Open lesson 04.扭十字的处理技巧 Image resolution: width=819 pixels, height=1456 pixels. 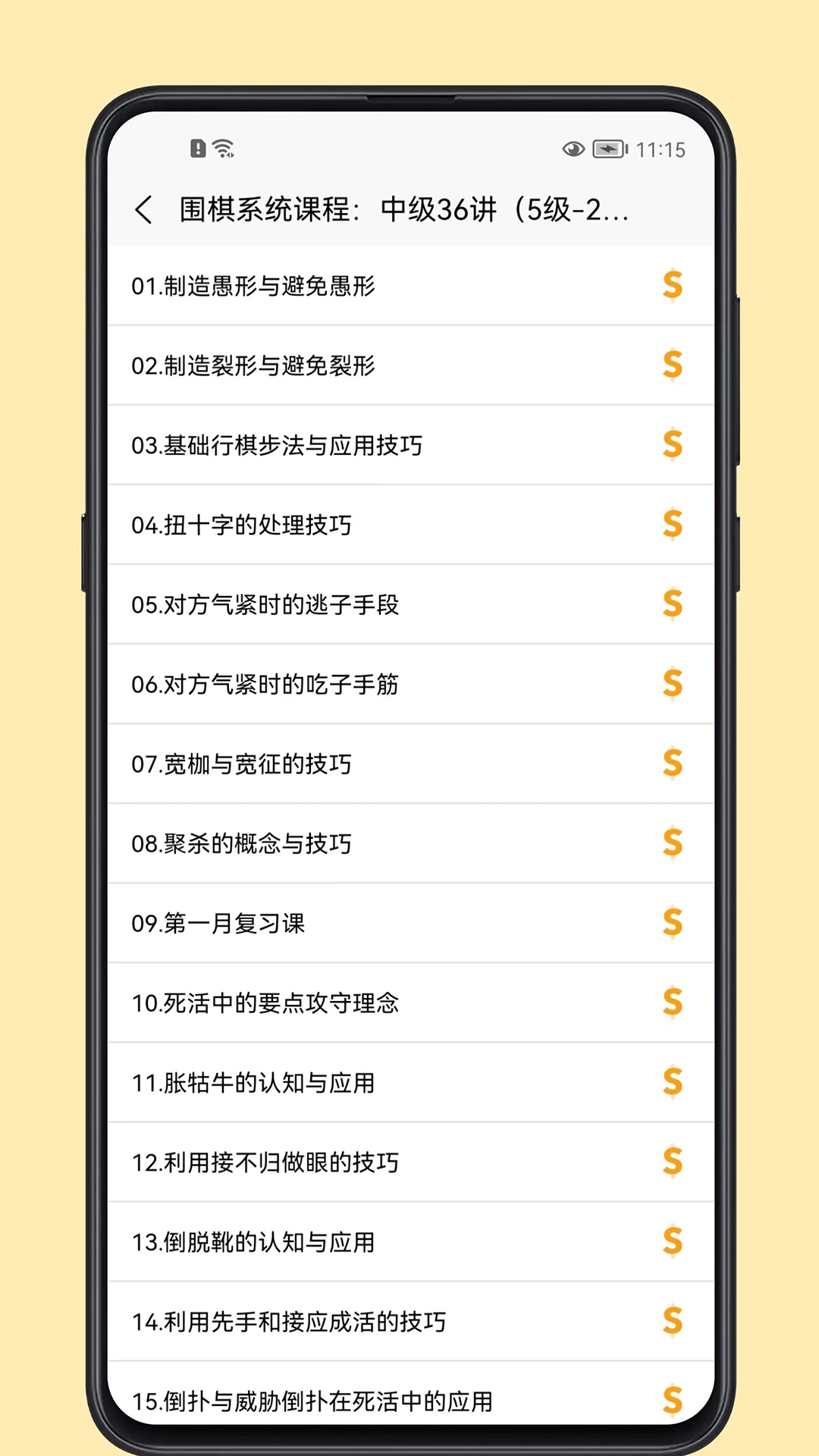241,525
